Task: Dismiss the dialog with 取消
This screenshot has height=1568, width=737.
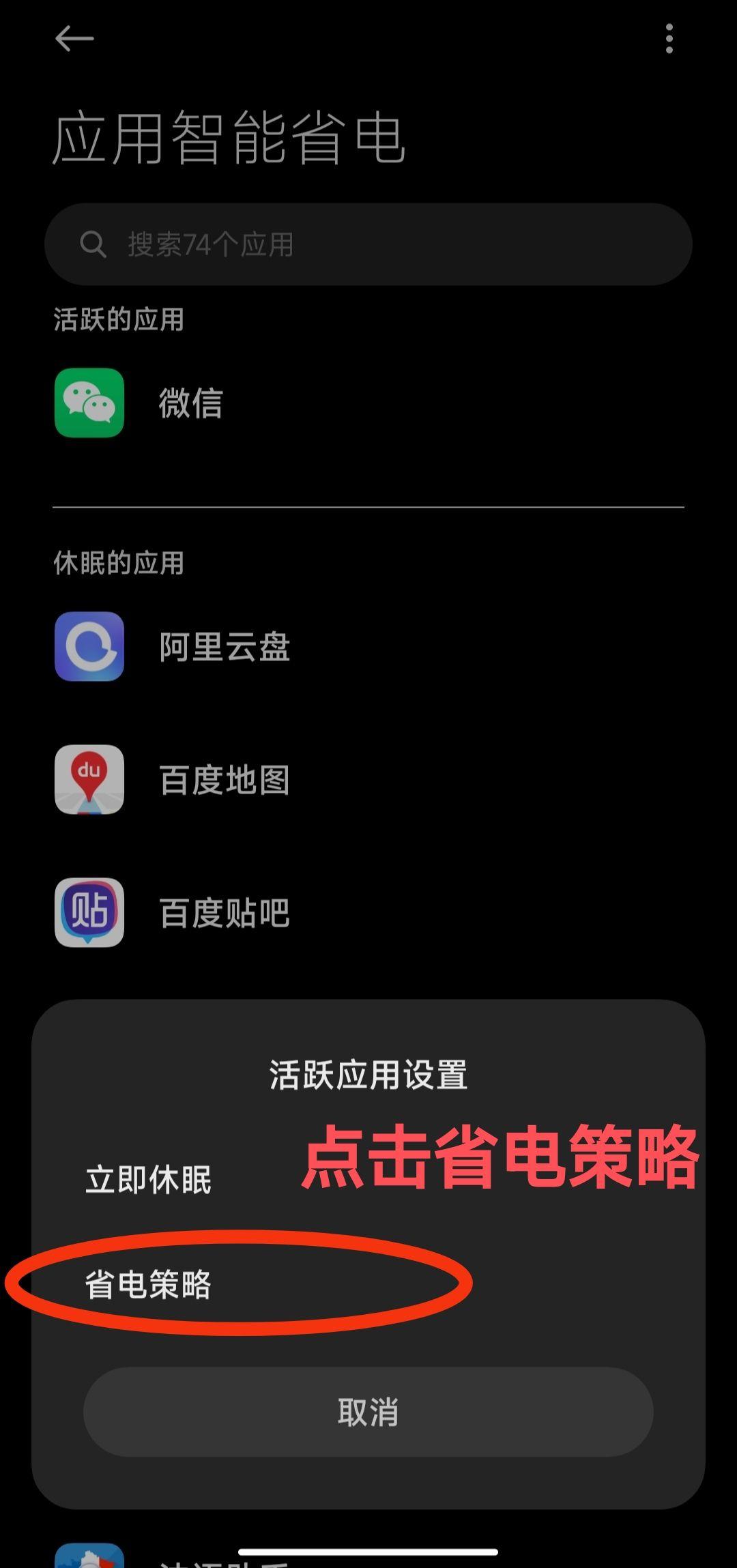Action: [369, 1412]
